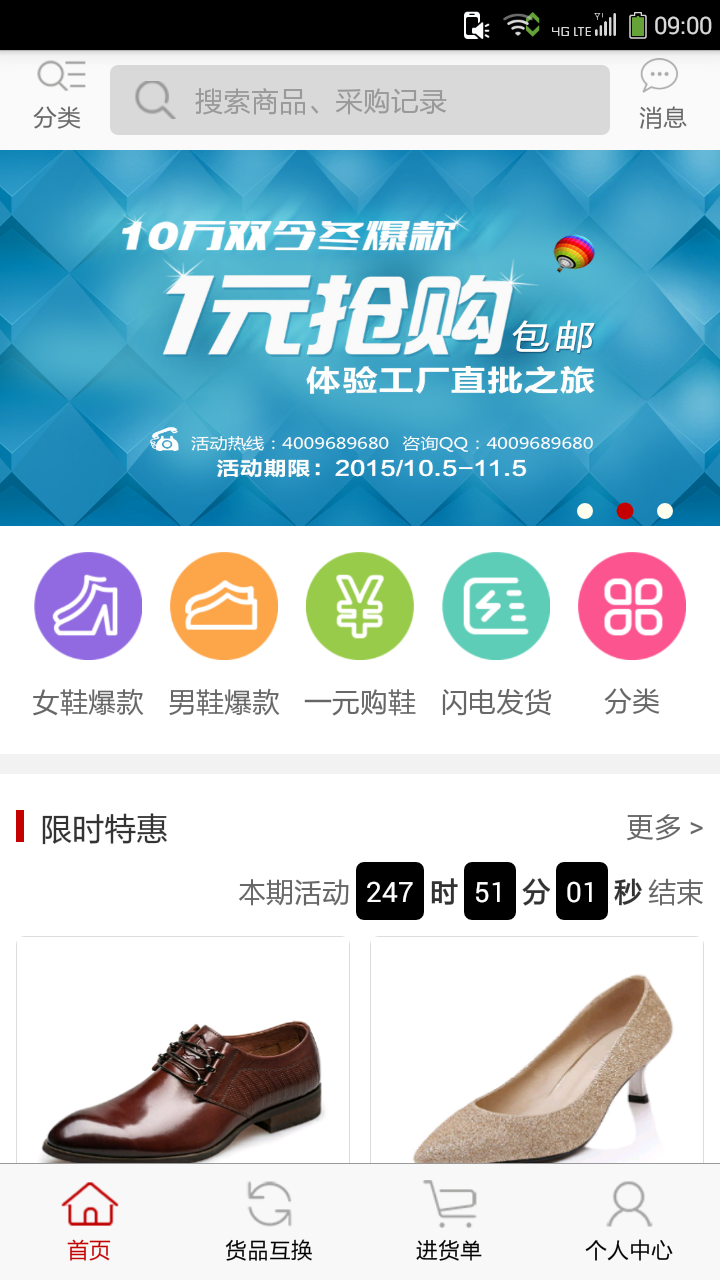Viewport: 720px width, 1280px height.
Task: Tap the 搜索商品、采购记录 search box
Action: [x=360, y=100]
